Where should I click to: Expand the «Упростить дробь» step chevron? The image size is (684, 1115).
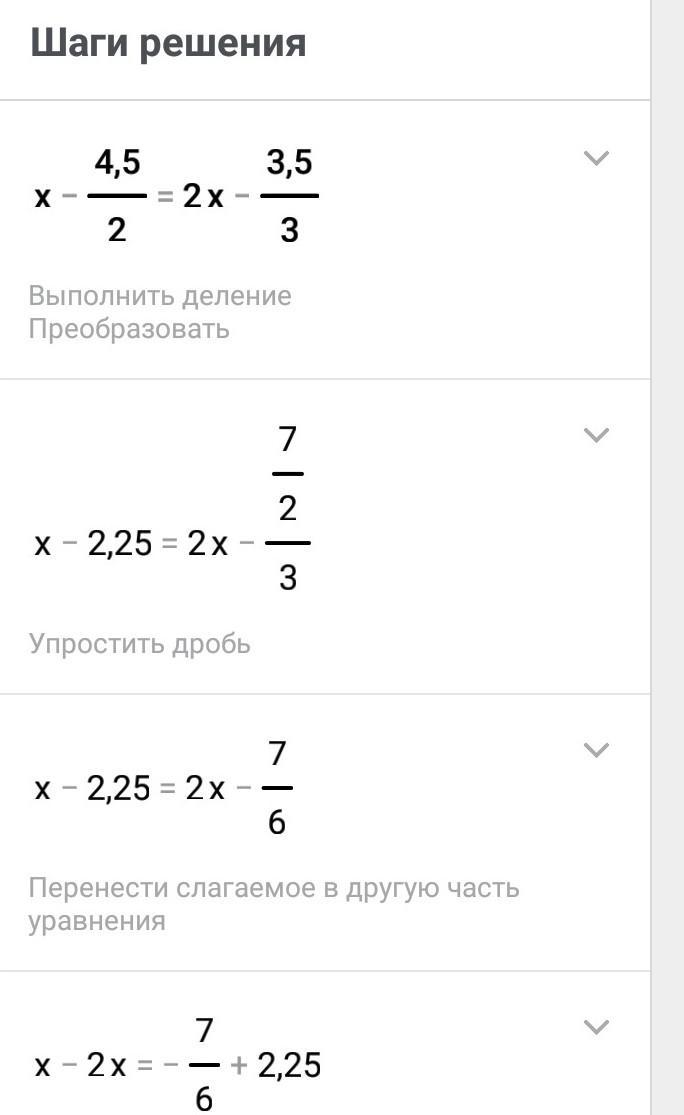pyautogui.click(x=596, y=435)
